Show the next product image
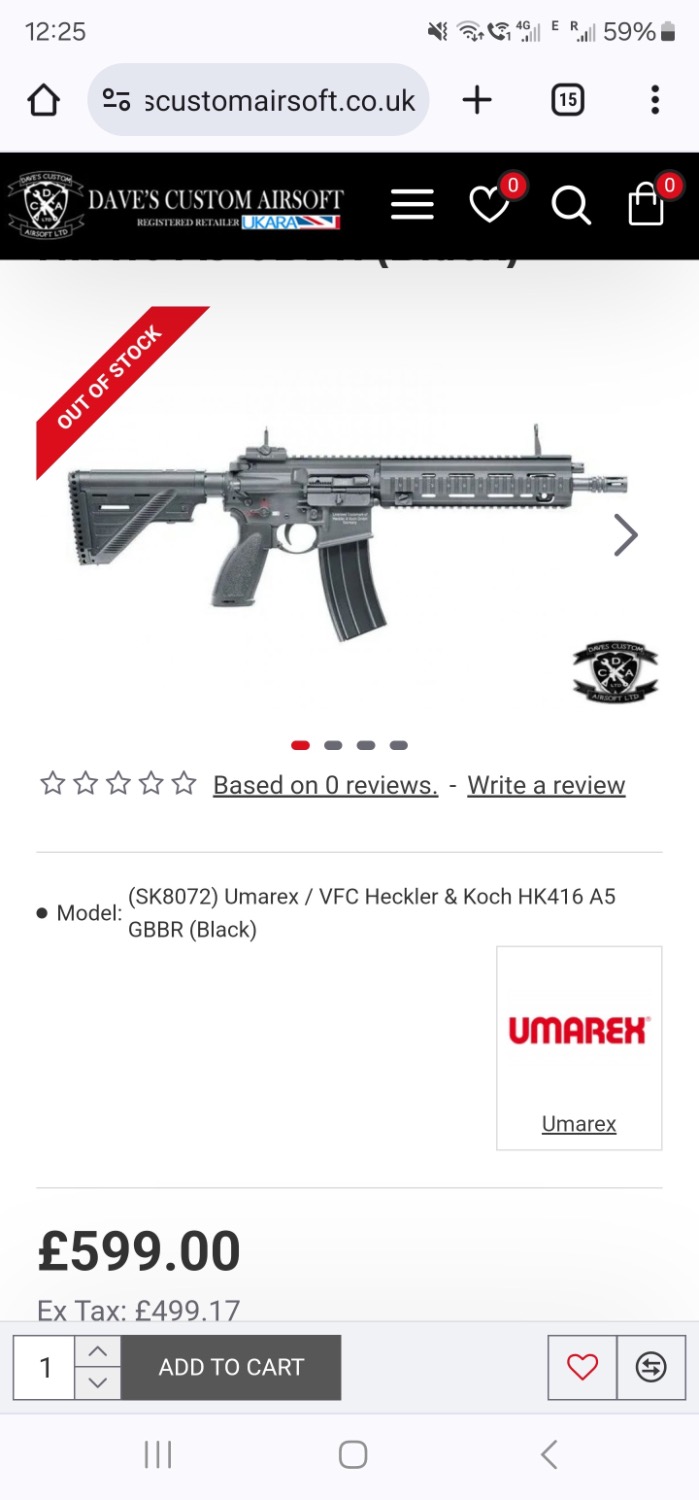 coord(625,535)
